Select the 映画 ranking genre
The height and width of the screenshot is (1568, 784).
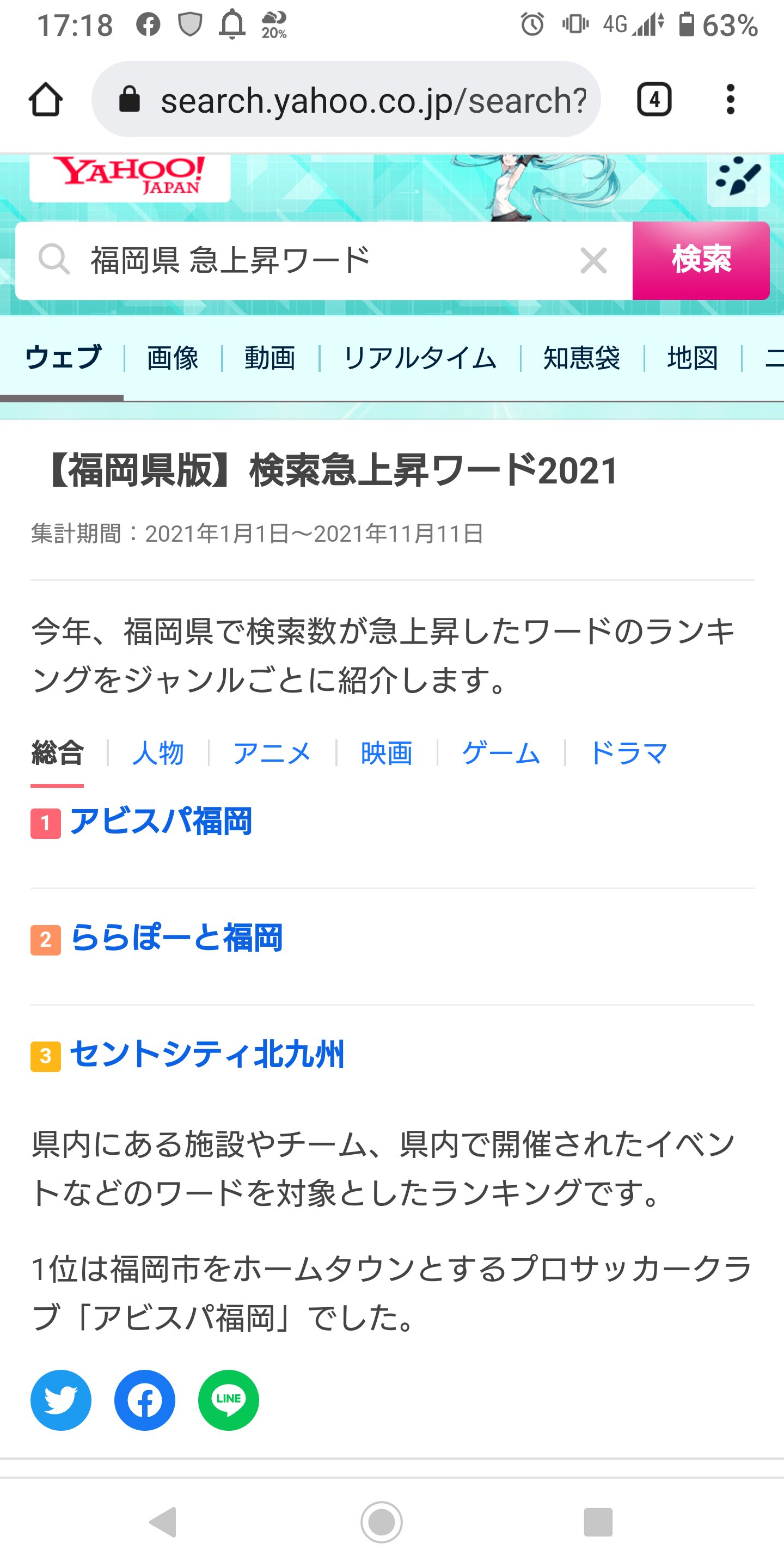(387, 754)
